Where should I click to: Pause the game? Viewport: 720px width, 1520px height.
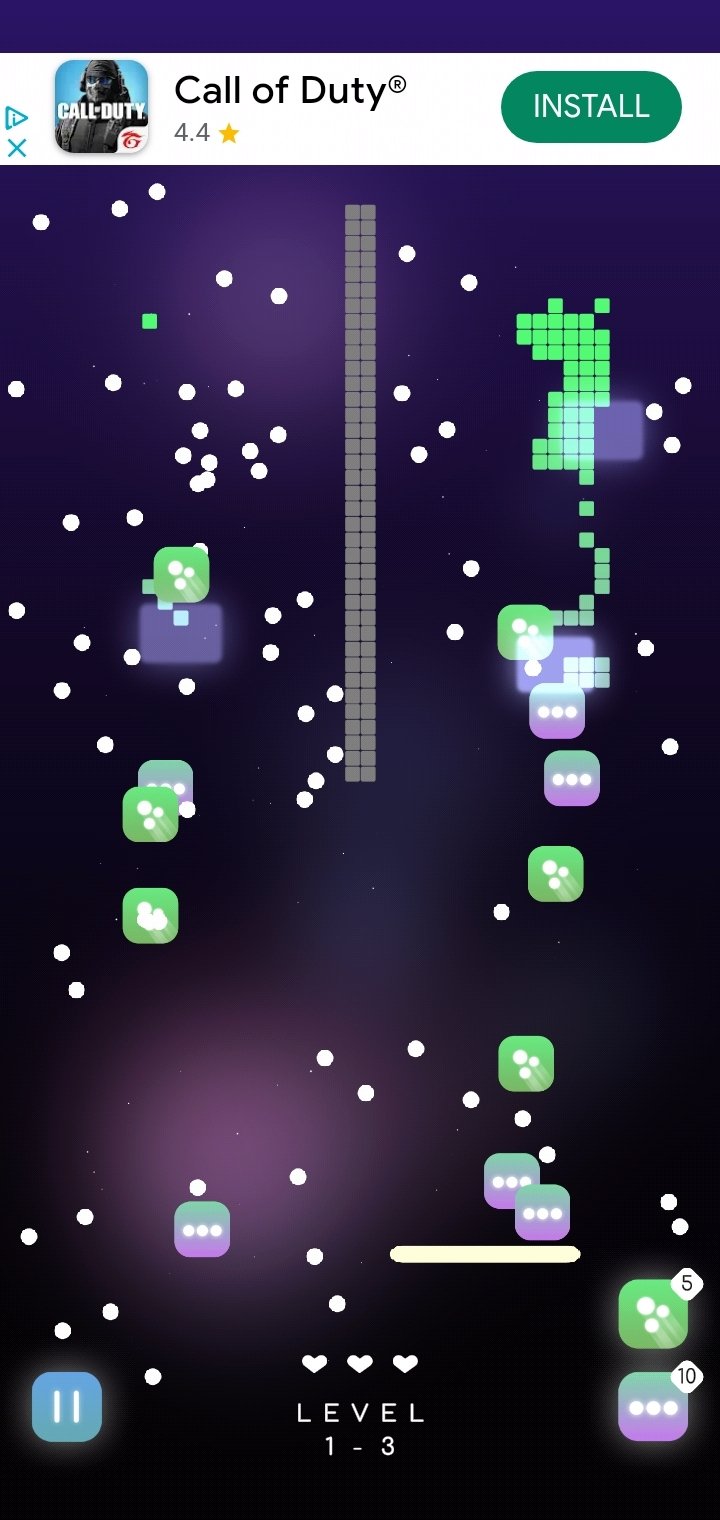[67, 1406]
